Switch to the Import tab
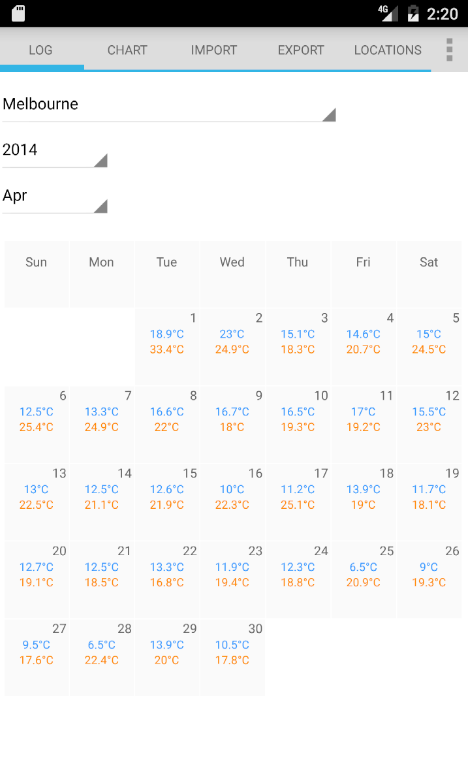The height and width of the screenshot is (780, 468). (214, 50)
